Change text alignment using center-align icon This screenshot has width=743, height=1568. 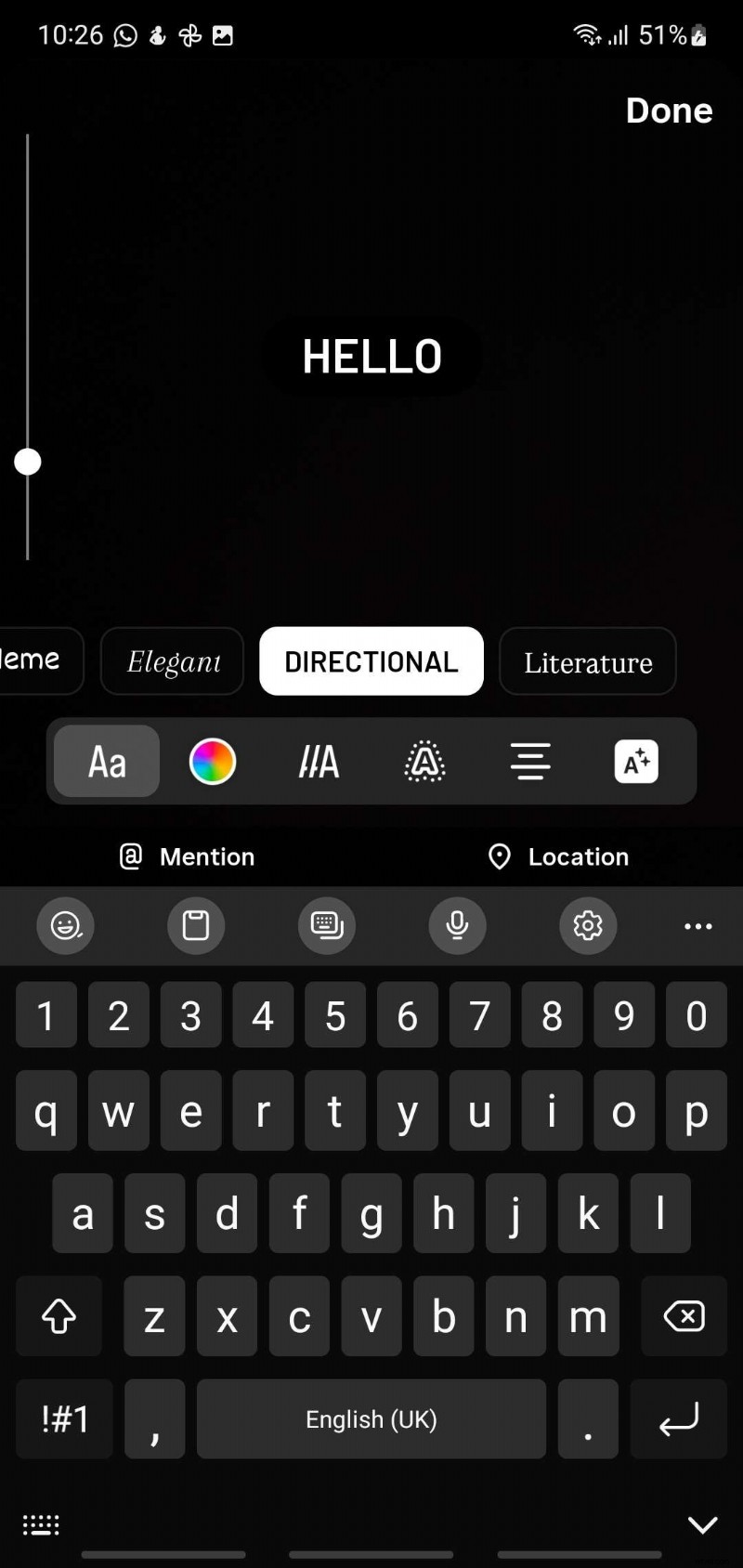point(529,762)
